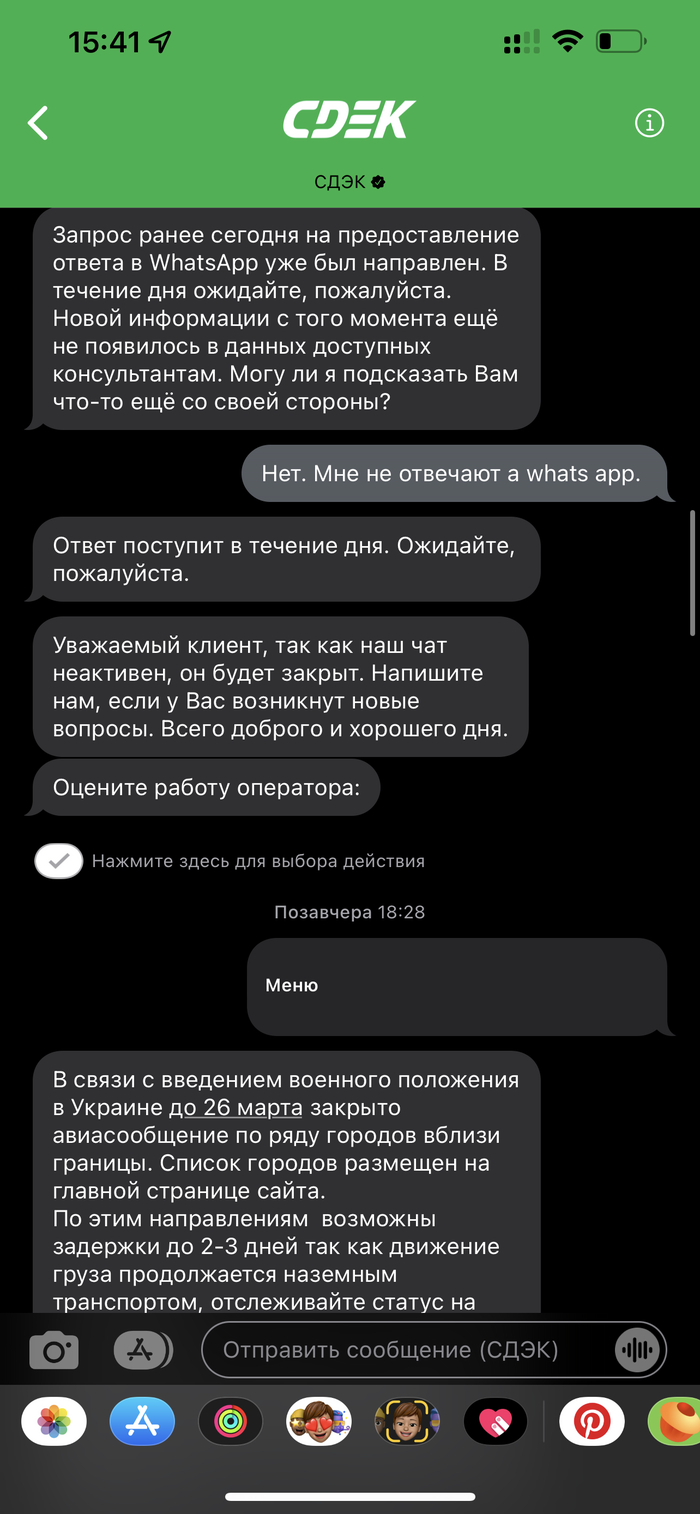The height and width of the screenshot is (1514, 700).
Task: Open the Photos iMessage app
Action: click(x=54, y=1421)
